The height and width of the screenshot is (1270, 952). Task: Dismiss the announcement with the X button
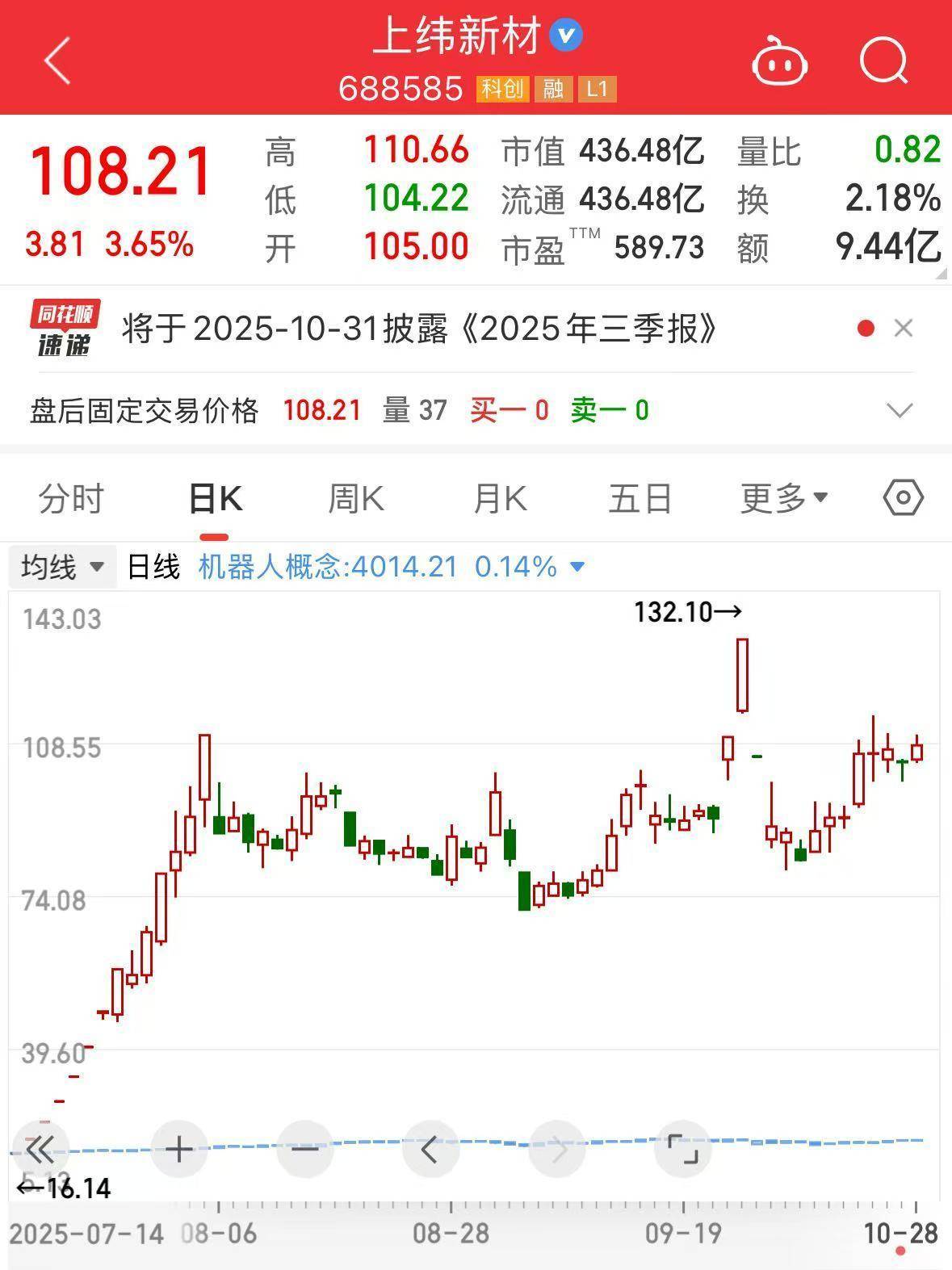[x=902, y=328]
